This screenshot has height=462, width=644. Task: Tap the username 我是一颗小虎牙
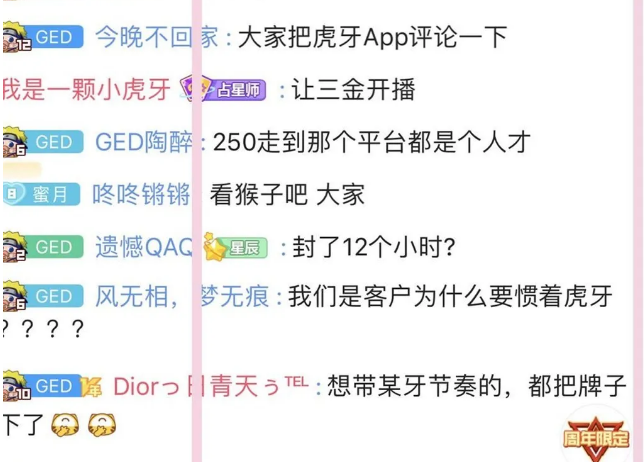pos(86,90)
